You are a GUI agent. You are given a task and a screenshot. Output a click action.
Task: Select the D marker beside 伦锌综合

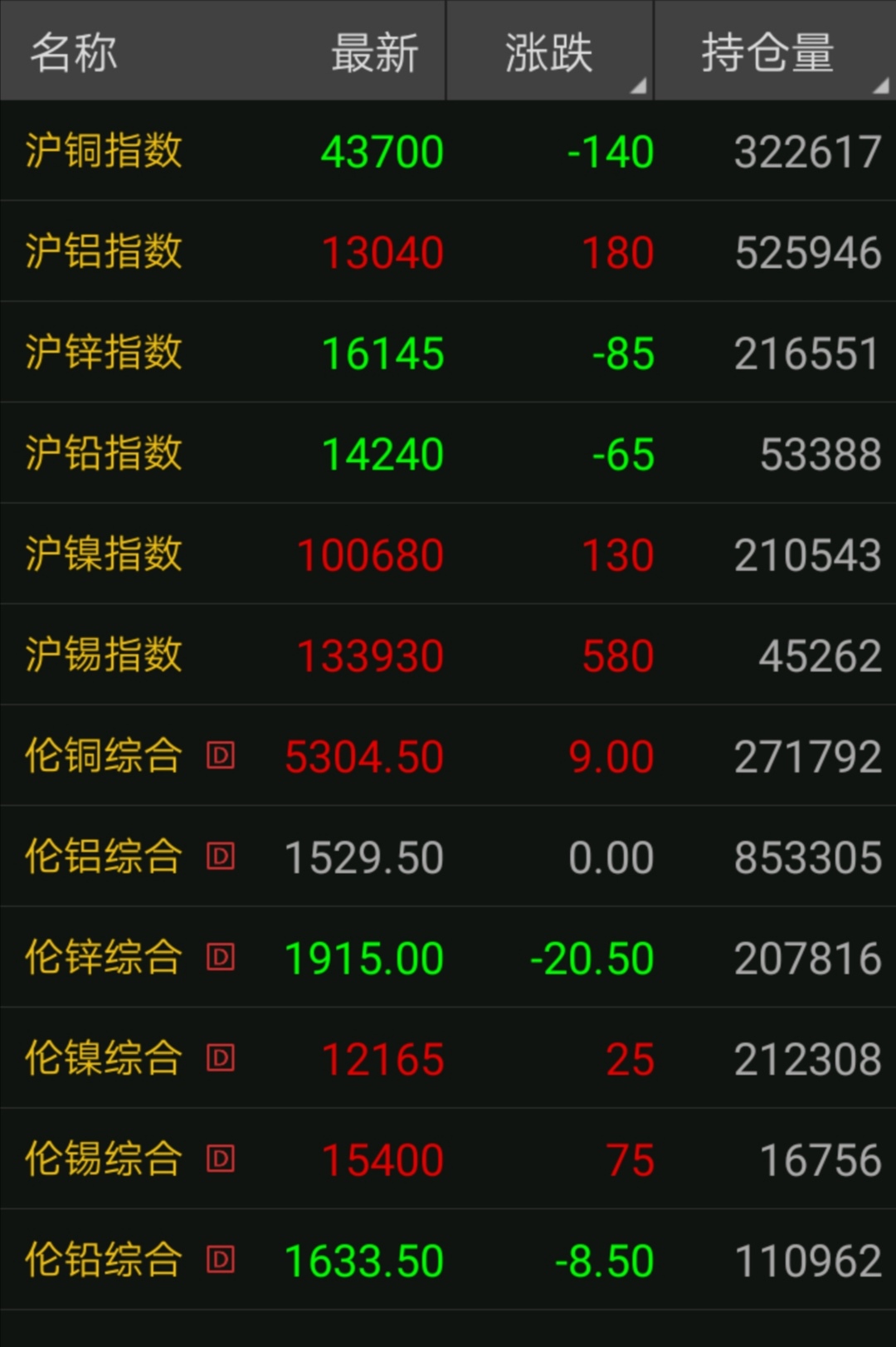(x=221, y=959)
